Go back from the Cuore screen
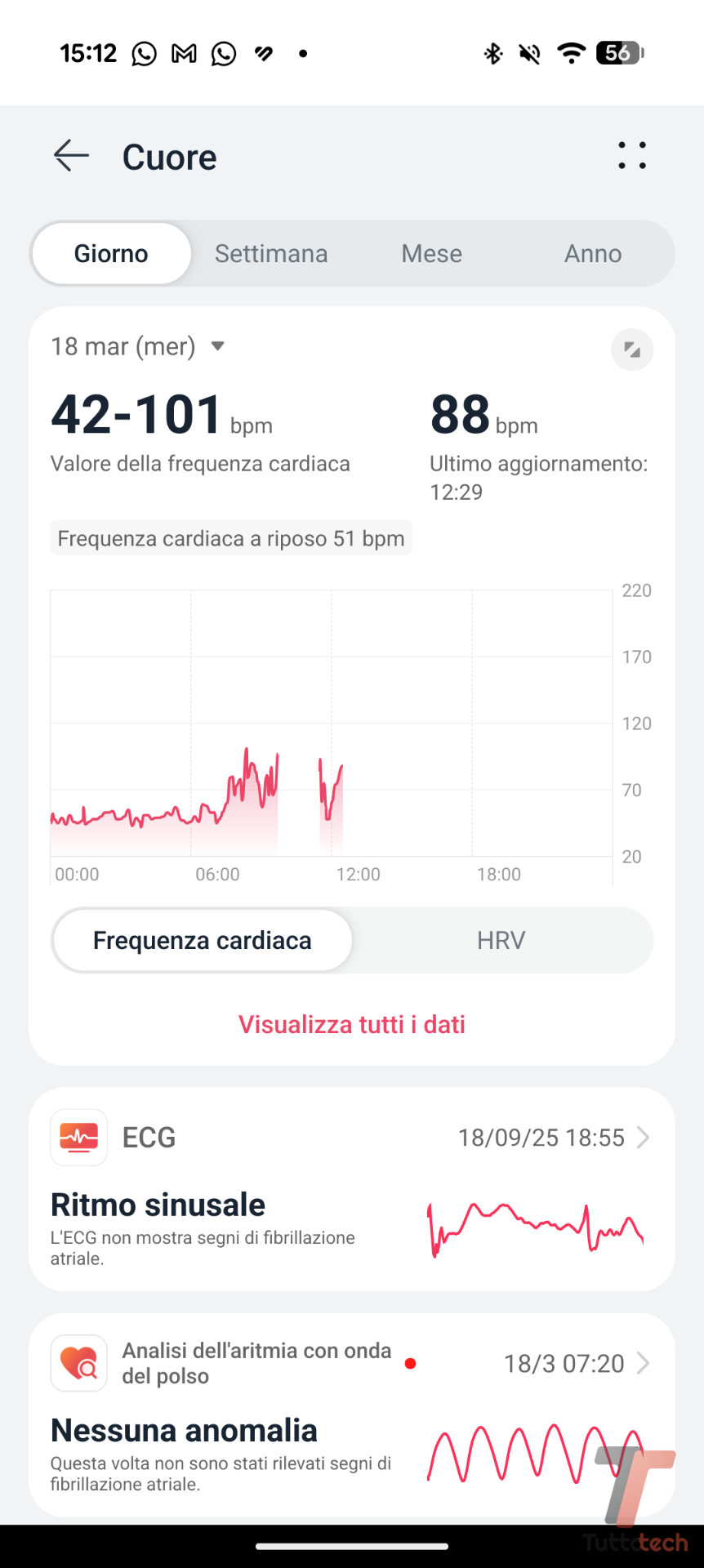Image resolution: width=704 pixels, height=1568 pixels. coord(71,155)
